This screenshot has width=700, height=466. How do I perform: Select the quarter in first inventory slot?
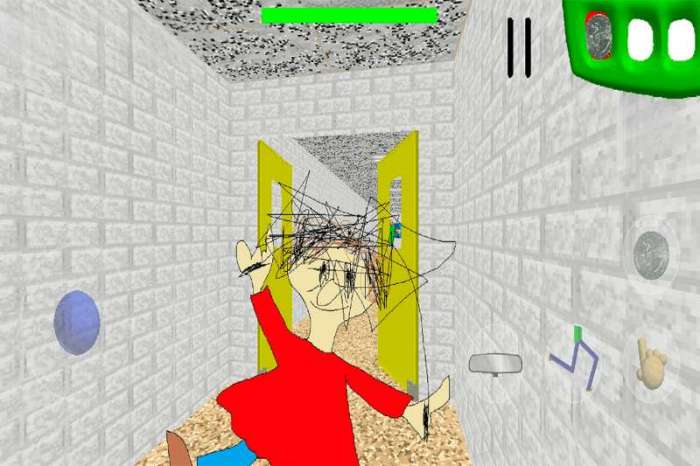click(x=599, y=38)
